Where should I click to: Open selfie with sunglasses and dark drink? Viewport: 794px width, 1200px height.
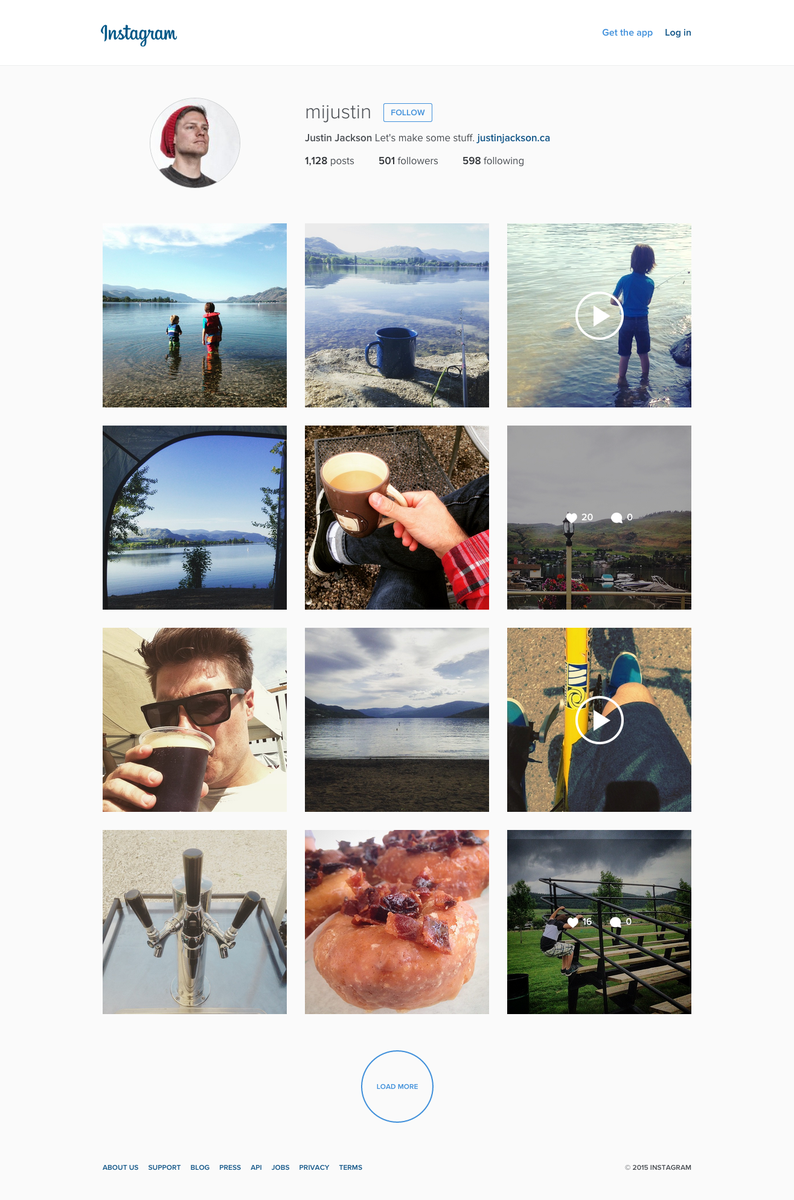[x=195, y=719]
